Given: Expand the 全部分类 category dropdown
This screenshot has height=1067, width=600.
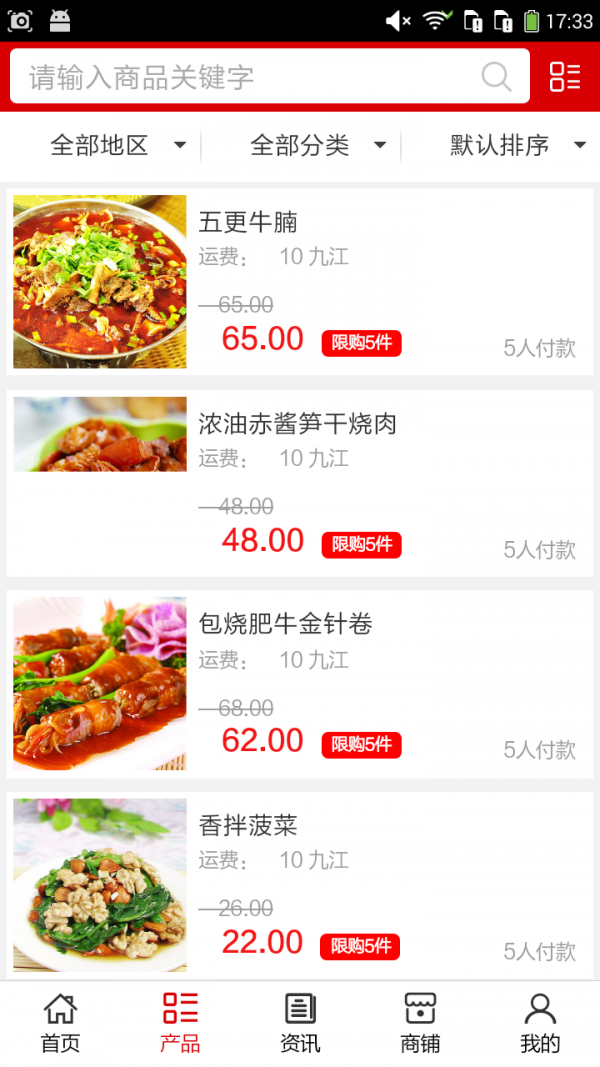Looking at the screenshot, I should tap(318, 145).
